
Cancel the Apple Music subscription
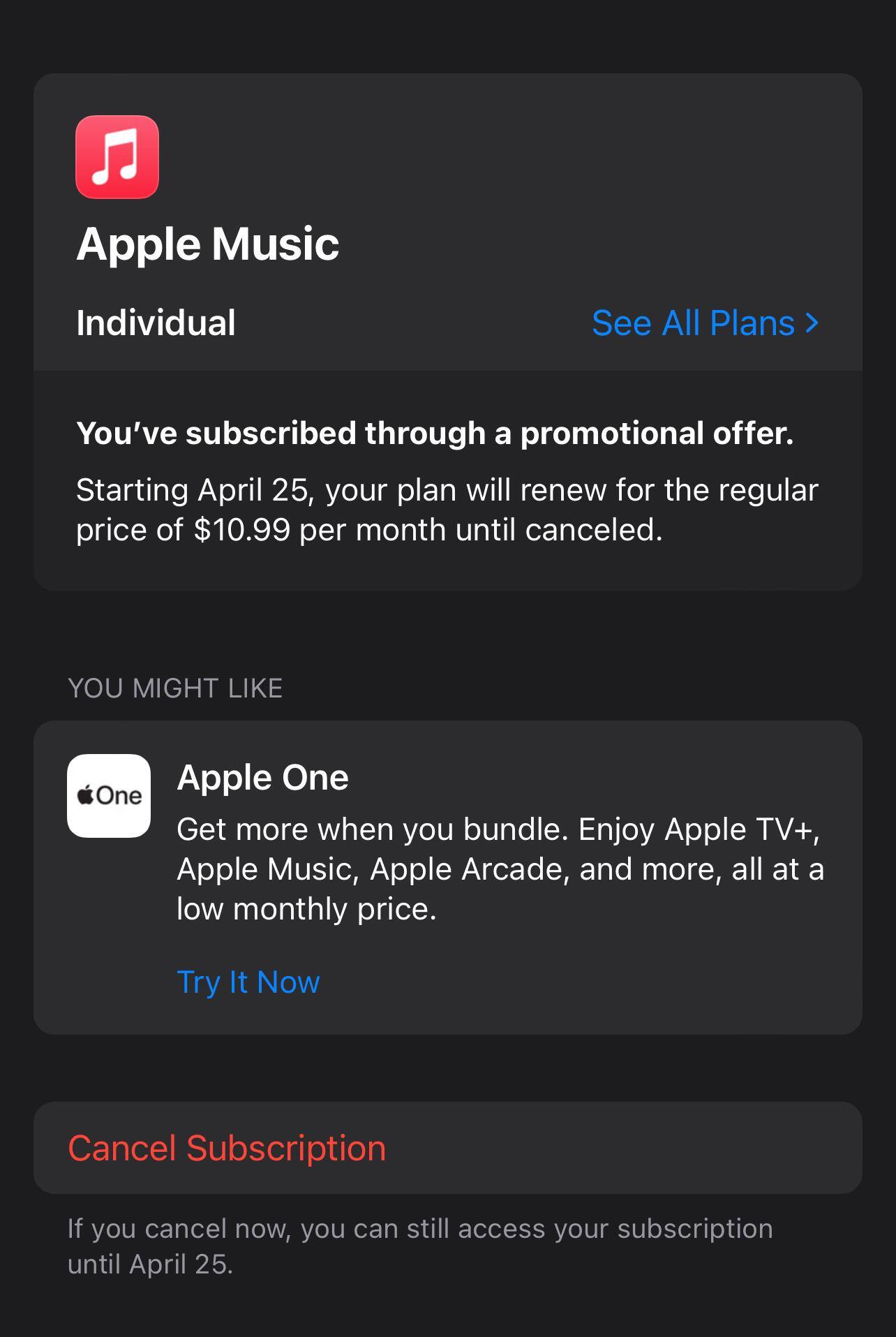coord(227,1148)
